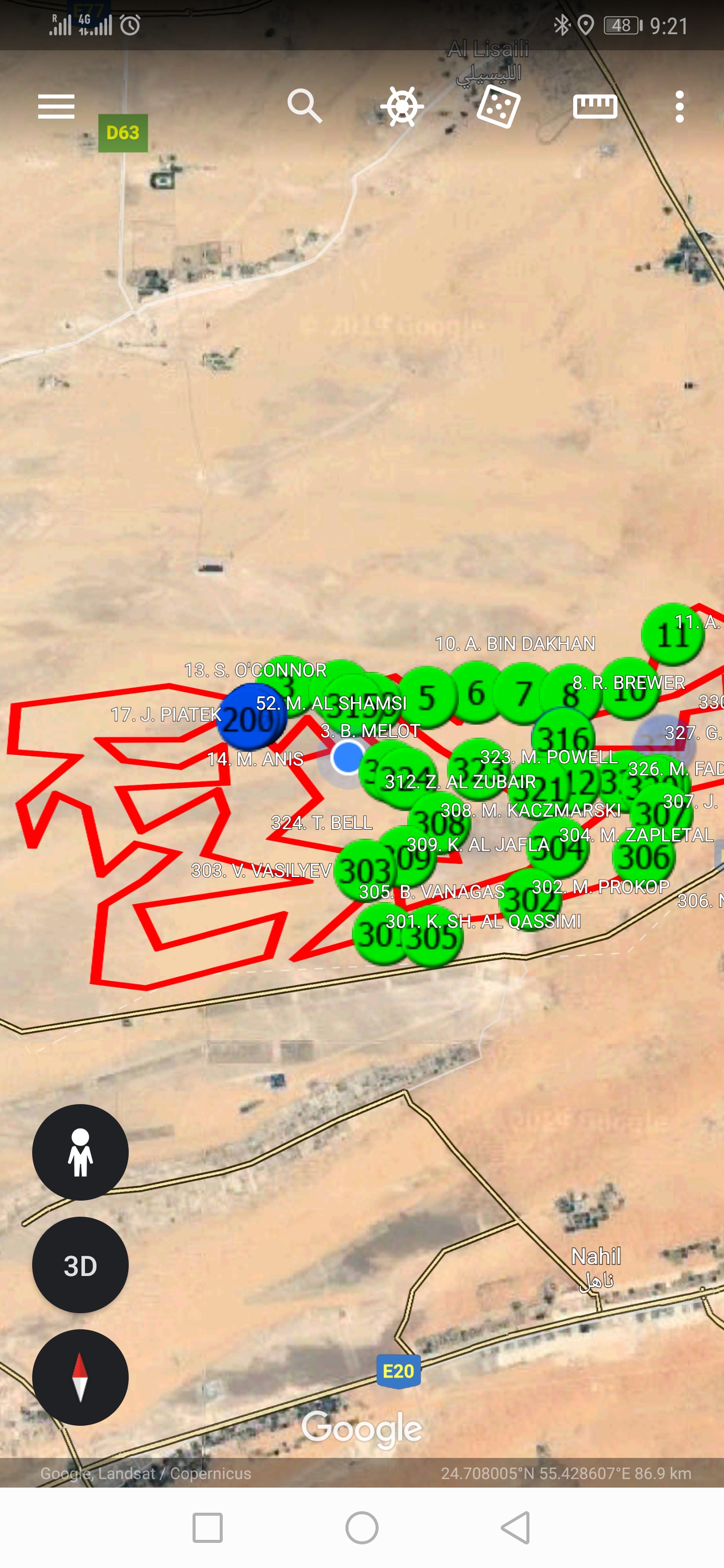Activate the street view pegman button
724x1568 pixels.
(80, 1152)
